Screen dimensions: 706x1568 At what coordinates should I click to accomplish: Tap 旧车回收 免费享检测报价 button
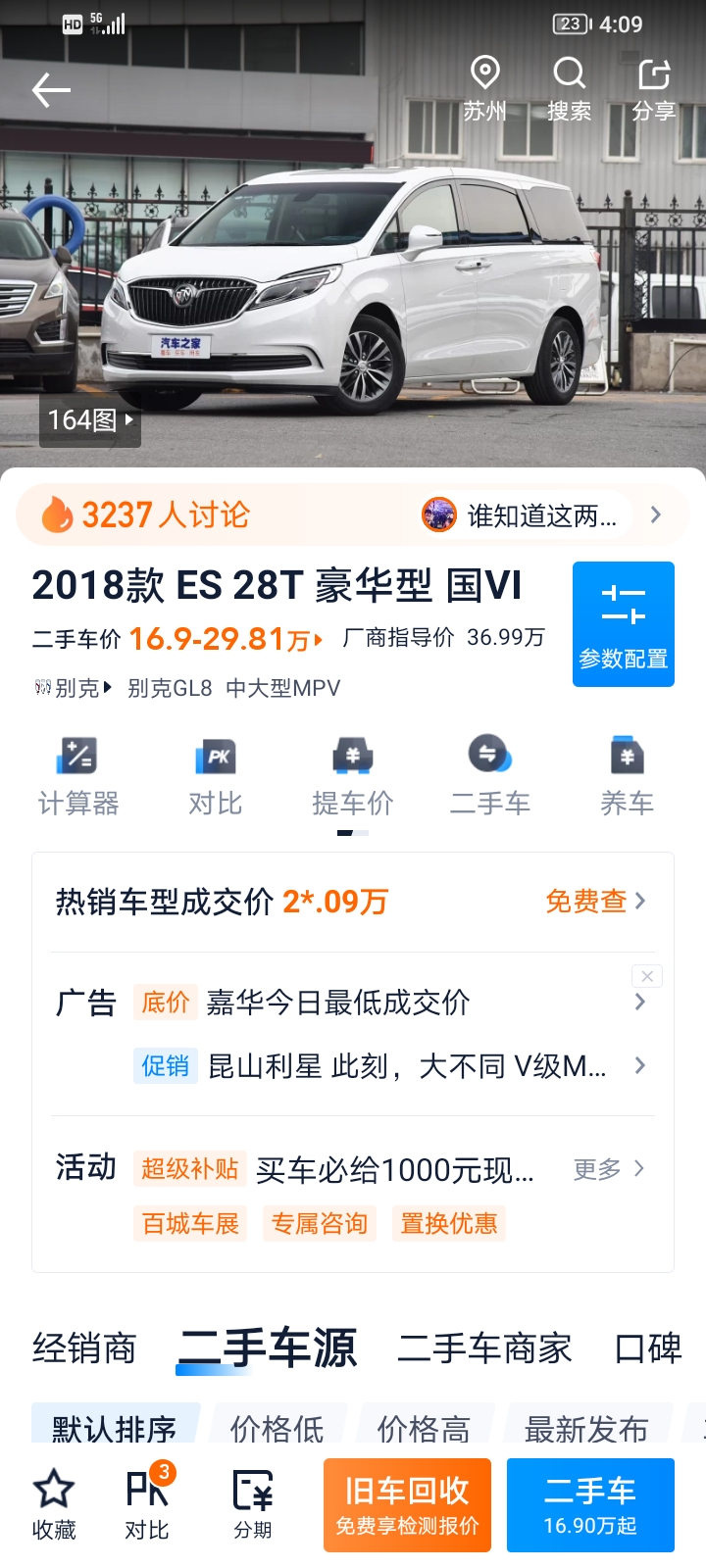tap(407, 1505)
